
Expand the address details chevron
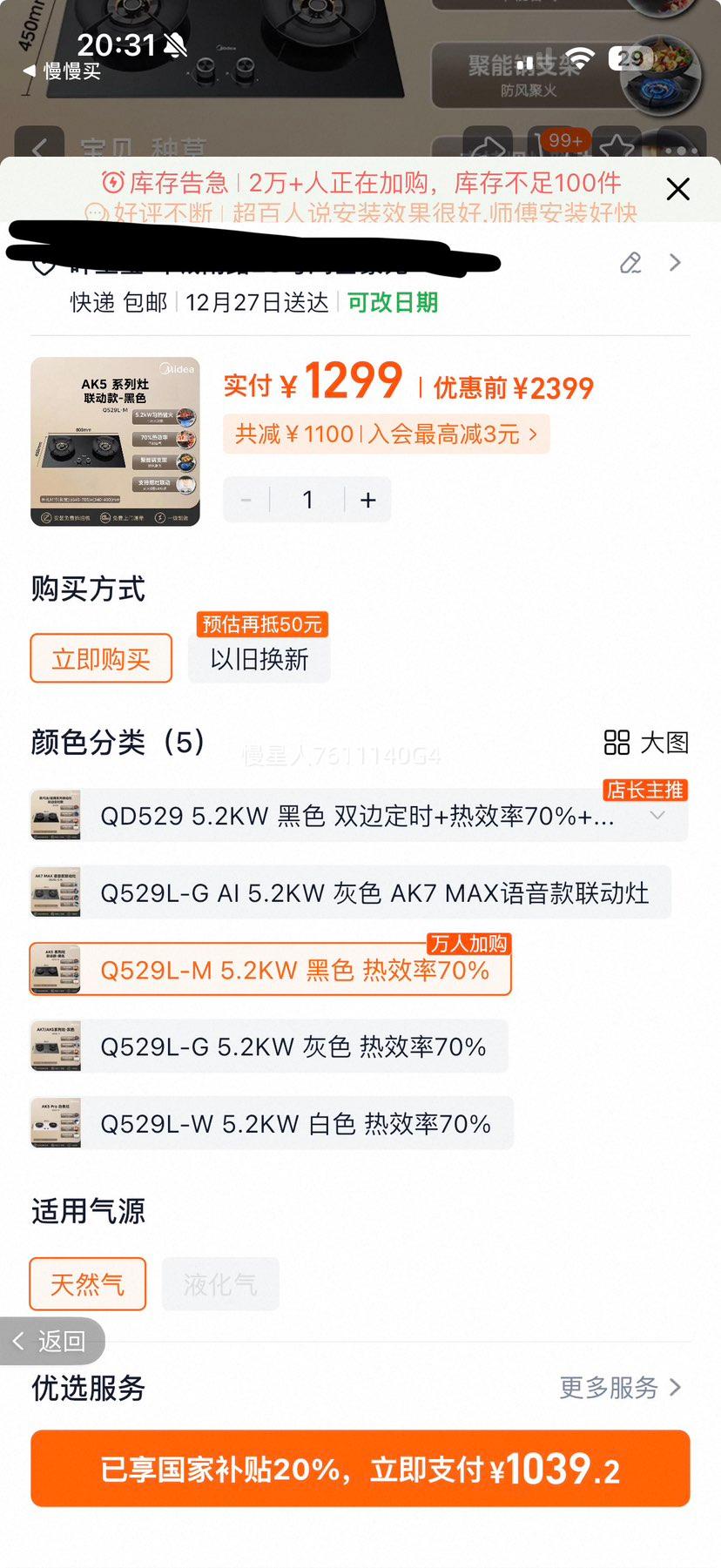tap(675, 263)
